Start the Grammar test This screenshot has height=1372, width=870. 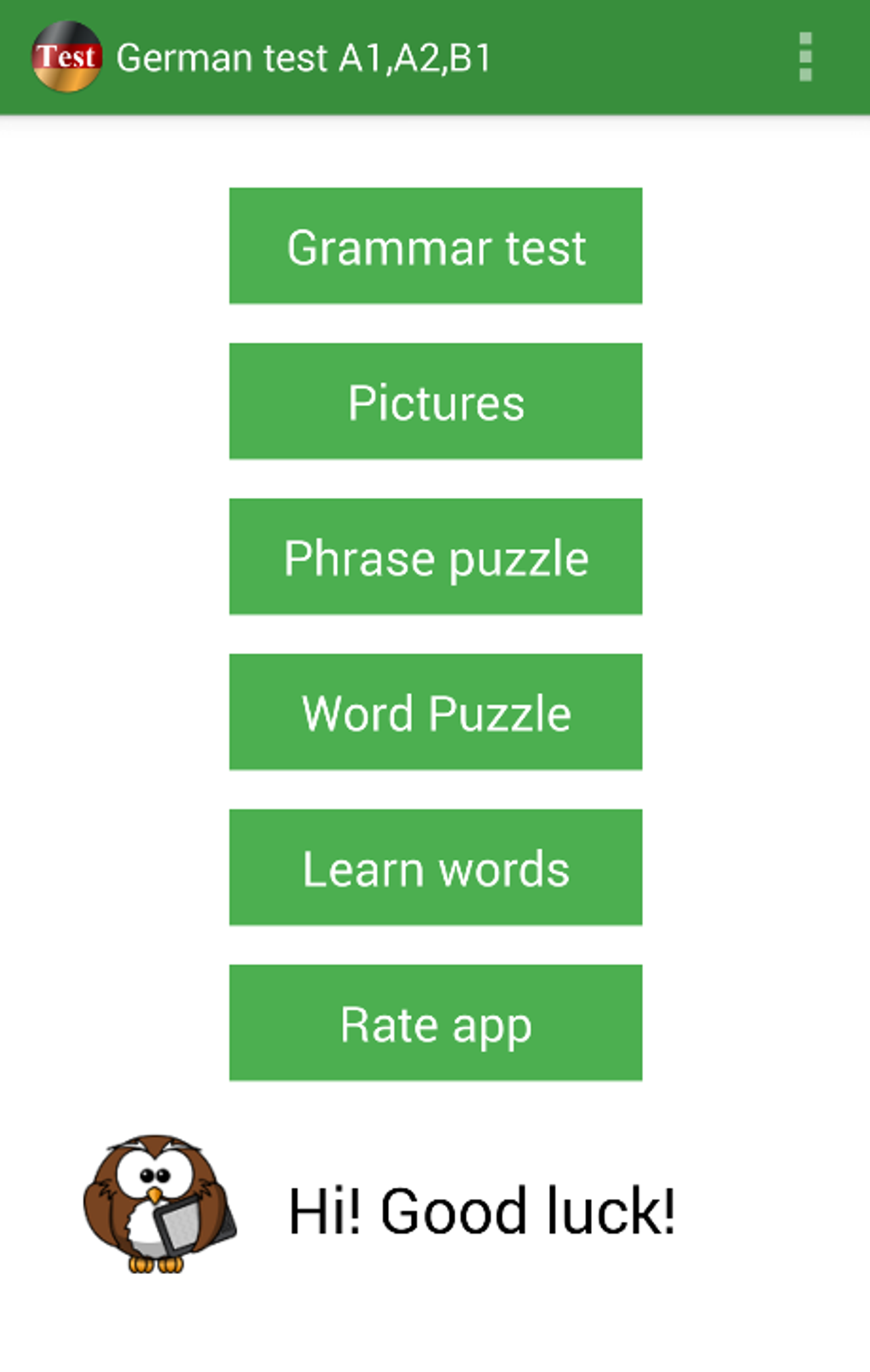point(435,246)
